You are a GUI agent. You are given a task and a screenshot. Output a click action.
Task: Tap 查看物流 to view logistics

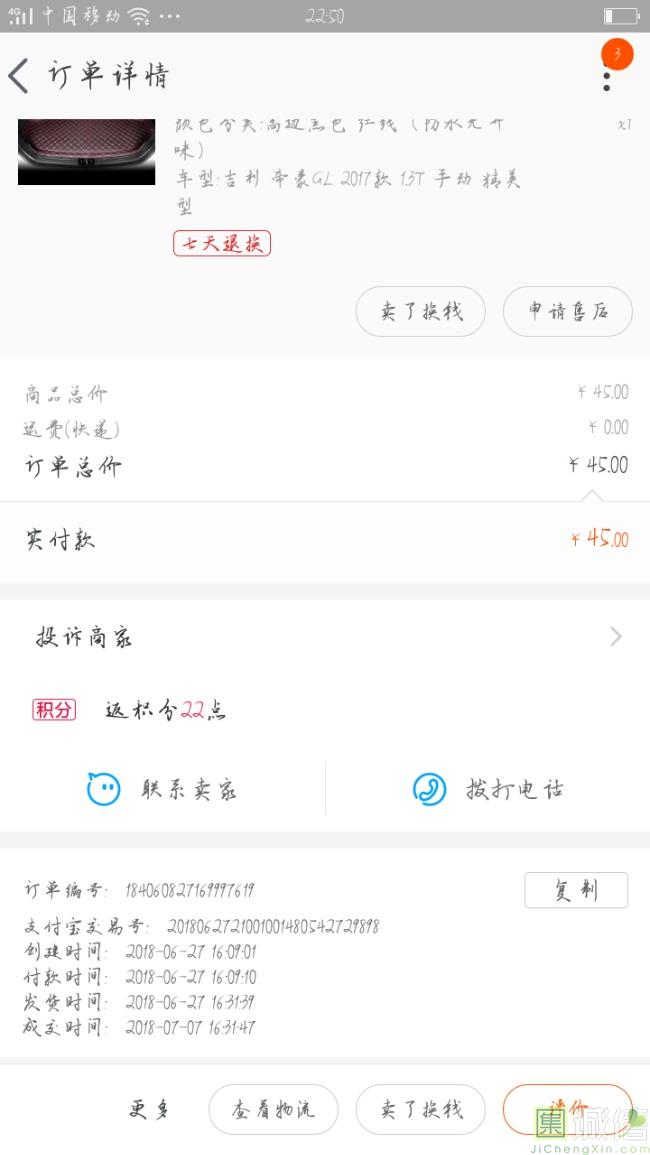coord(273,1109)
